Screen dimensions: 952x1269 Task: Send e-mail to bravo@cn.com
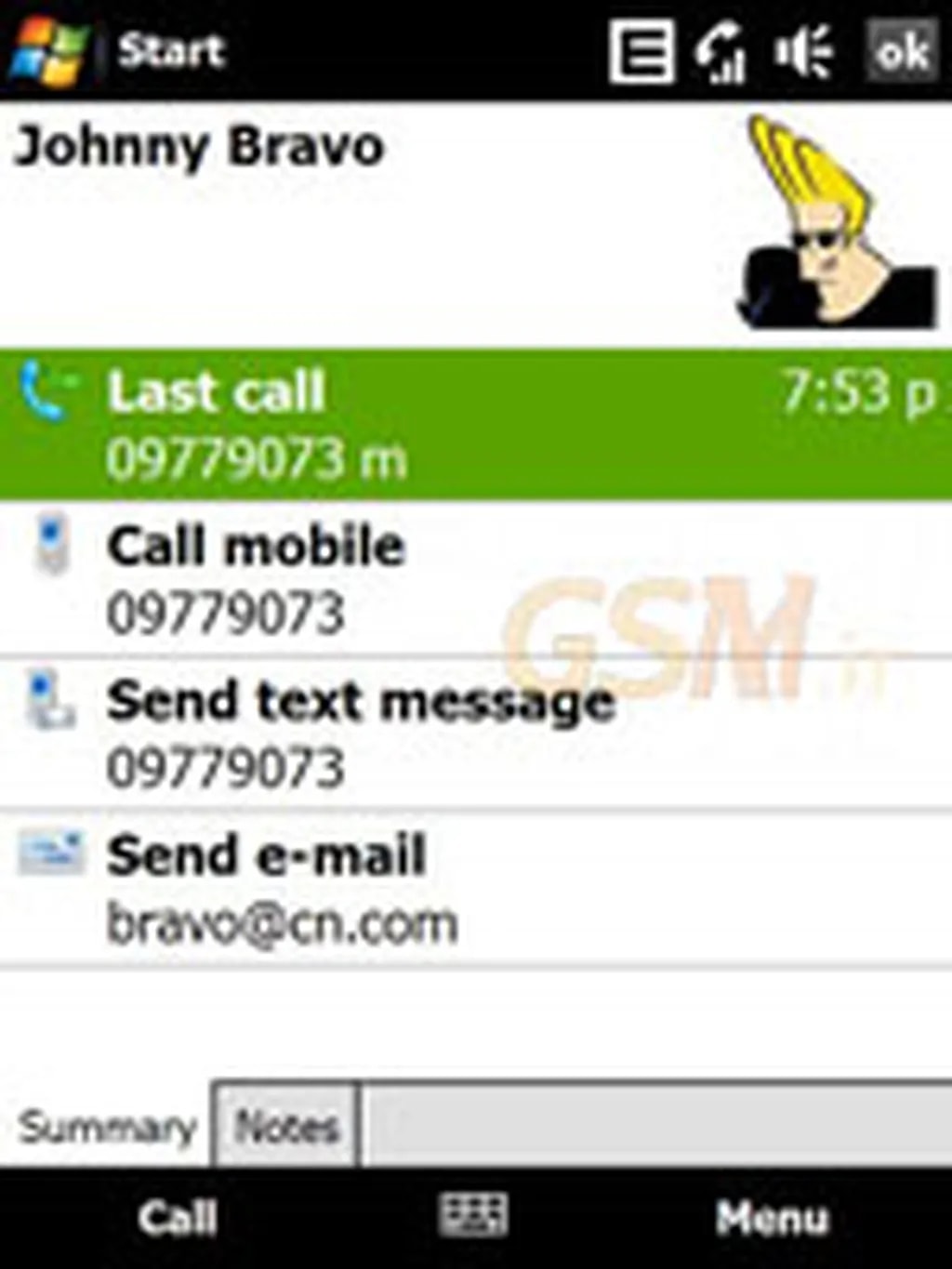click(x=474, y=889)
